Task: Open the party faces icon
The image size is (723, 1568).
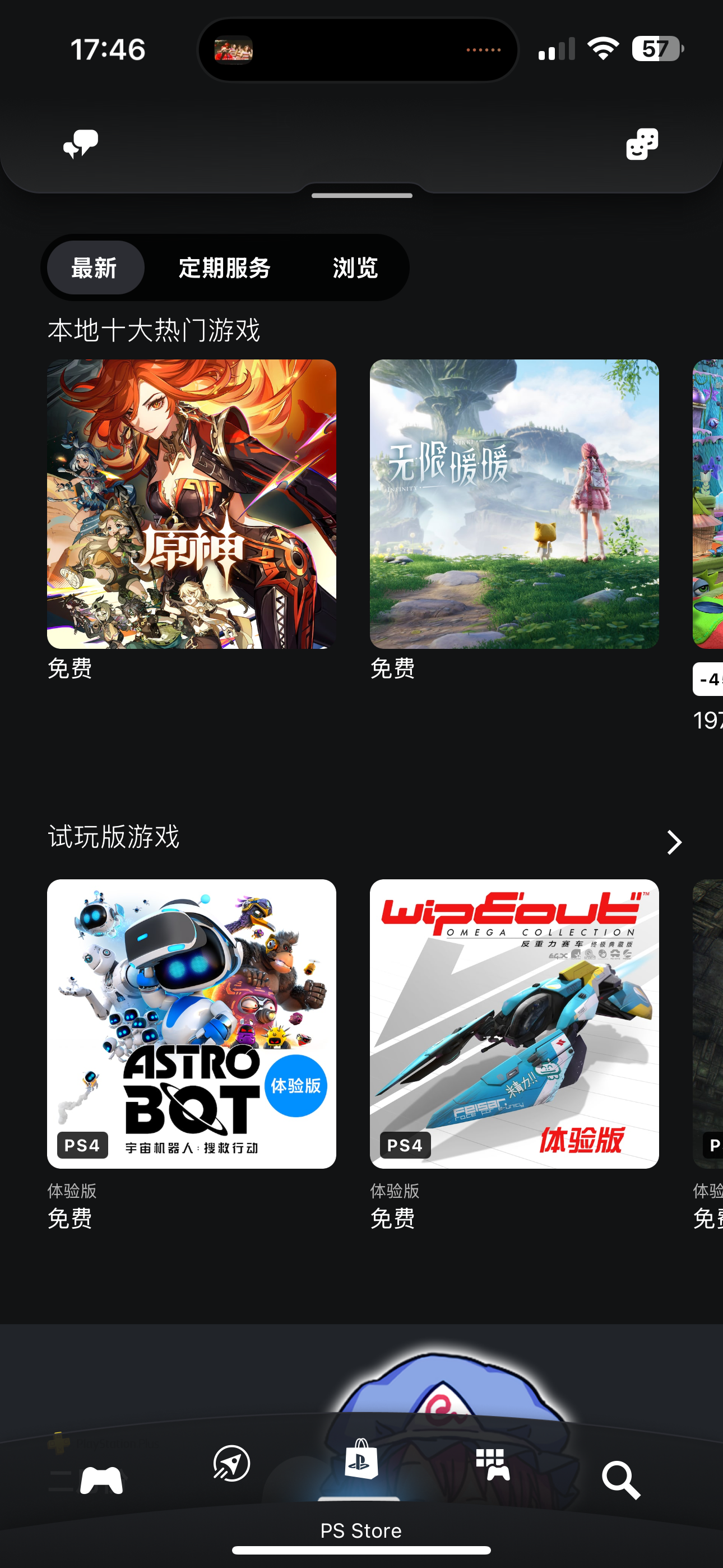Action: click(642, 144)
